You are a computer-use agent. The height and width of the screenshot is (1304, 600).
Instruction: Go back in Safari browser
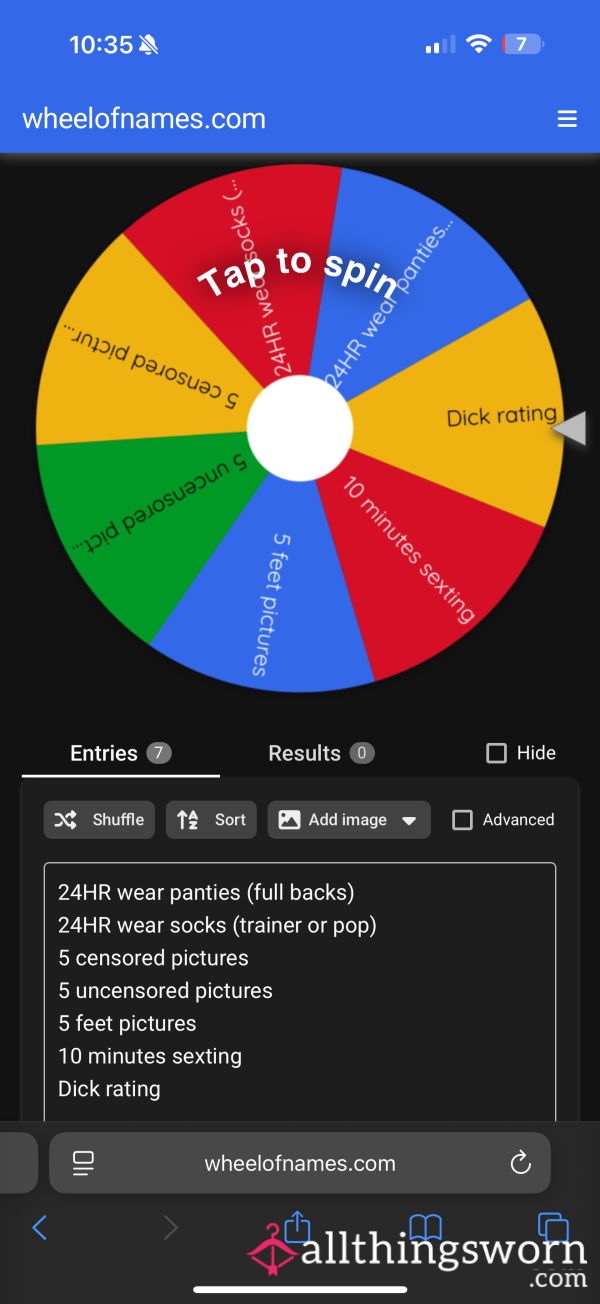click(x=40, y=1227)
